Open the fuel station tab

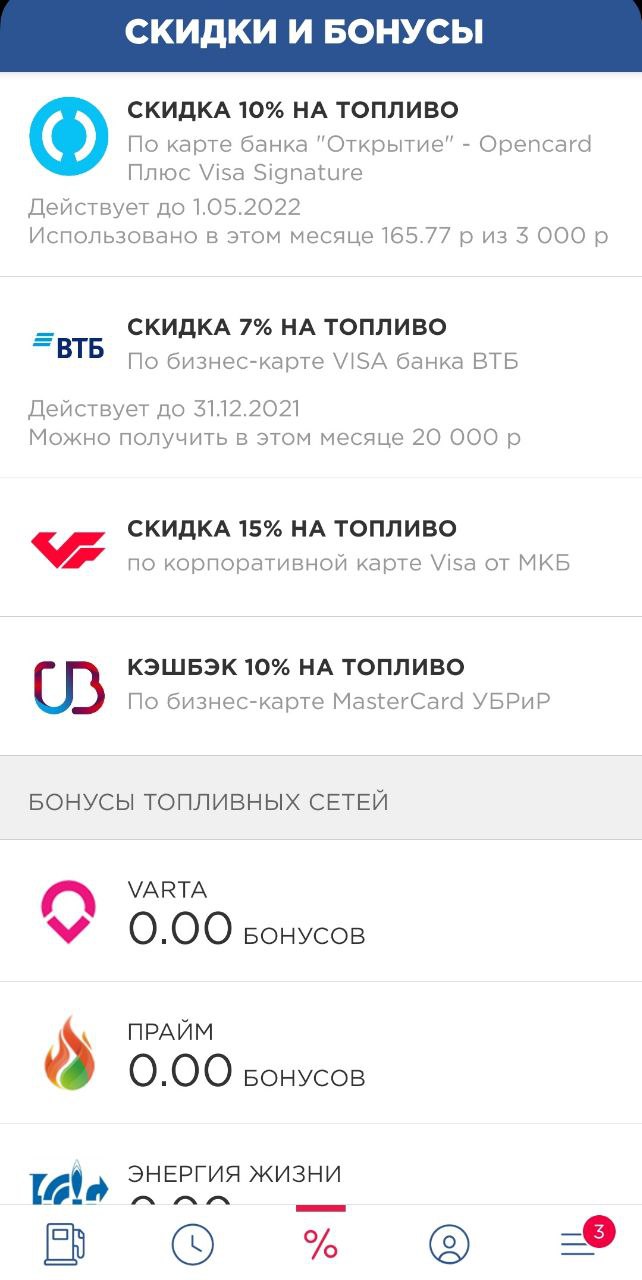pyautogui.click(x=64, y=1243)
